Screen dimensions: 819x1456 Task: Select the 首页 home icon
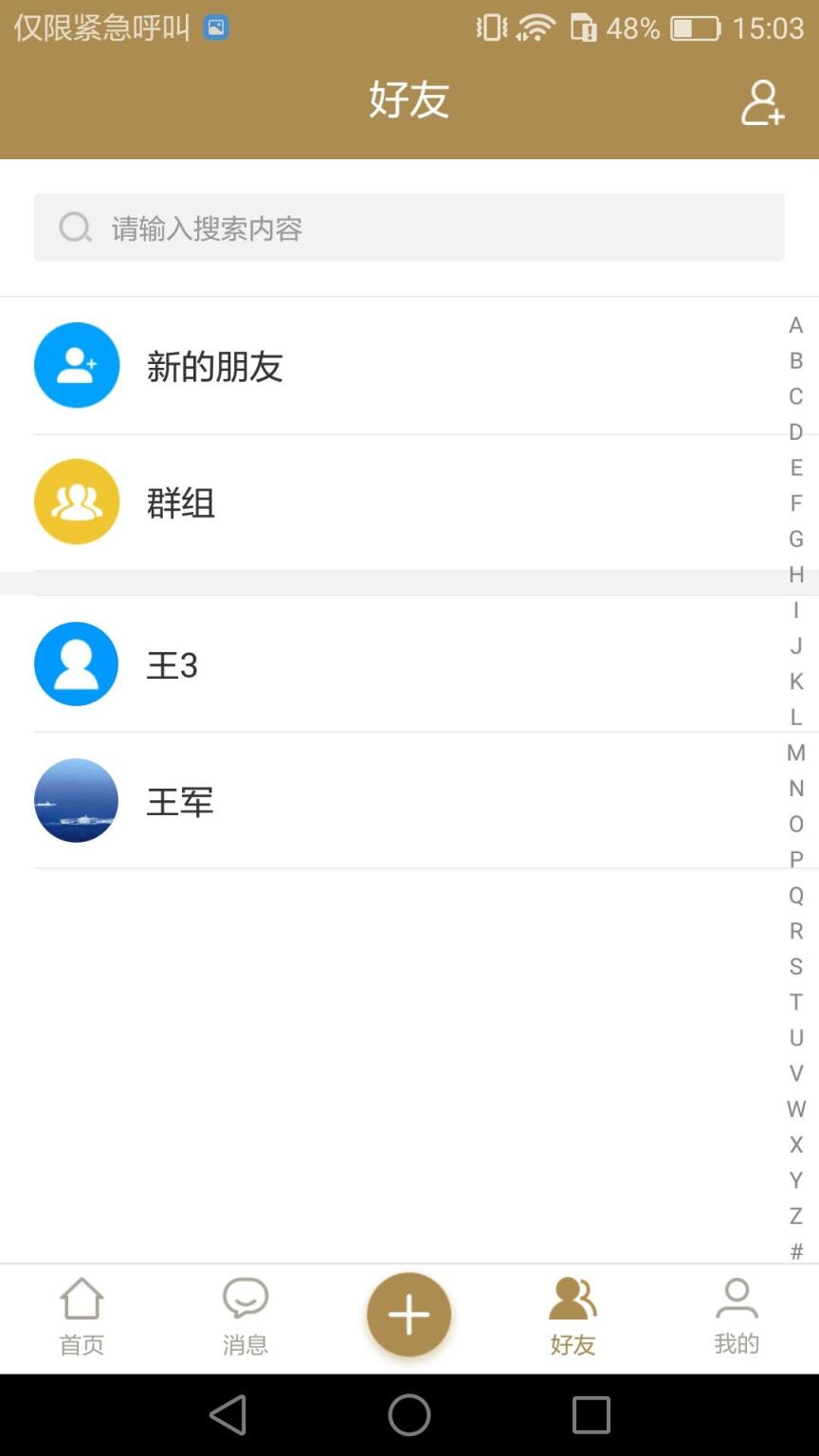(81, 1301)
